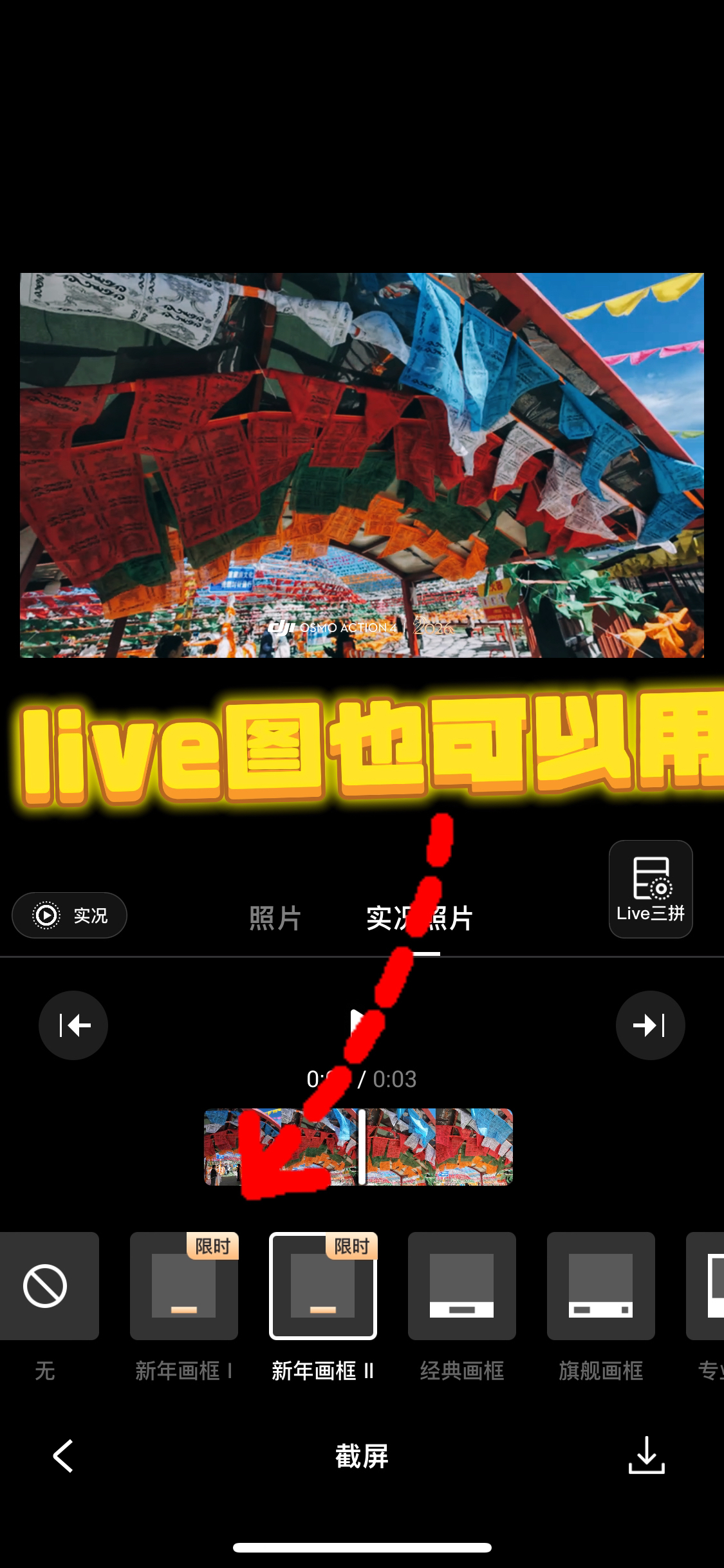Jump to the start of the clip
The width and height of the screenshot is (724, 1568).
coord(73,1025)
